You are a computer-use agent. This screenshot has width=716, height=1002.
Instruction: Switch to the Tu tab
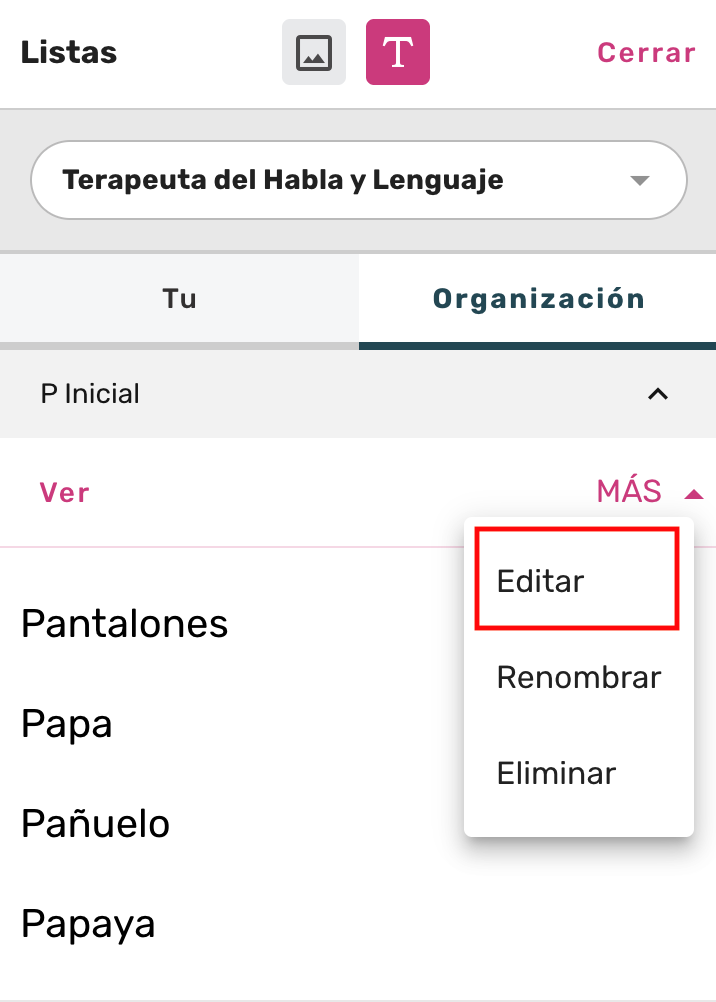[179, 298]
